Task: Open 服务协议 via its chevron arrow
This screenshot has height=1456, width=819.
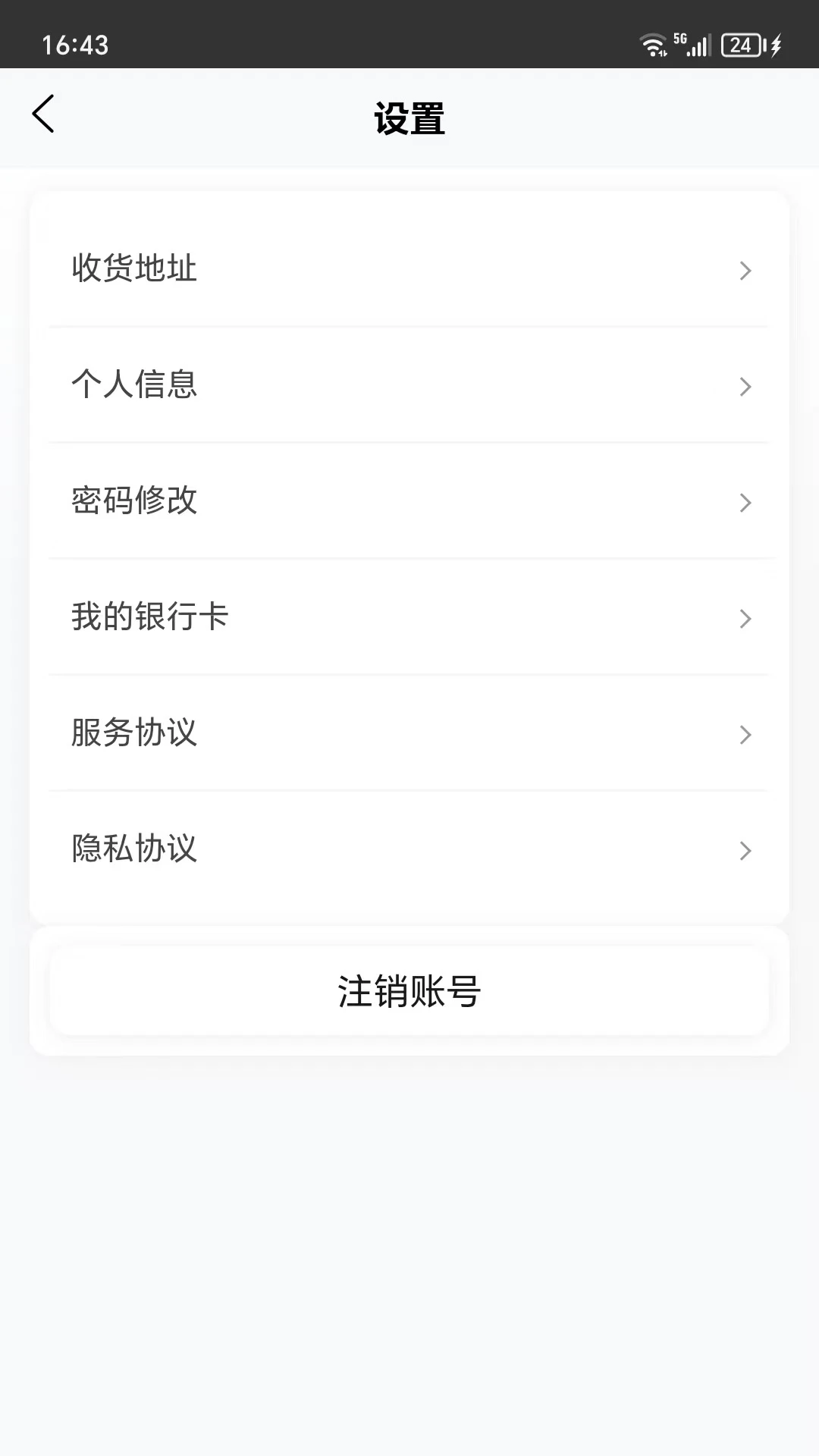Action: [x=745, y=735]
